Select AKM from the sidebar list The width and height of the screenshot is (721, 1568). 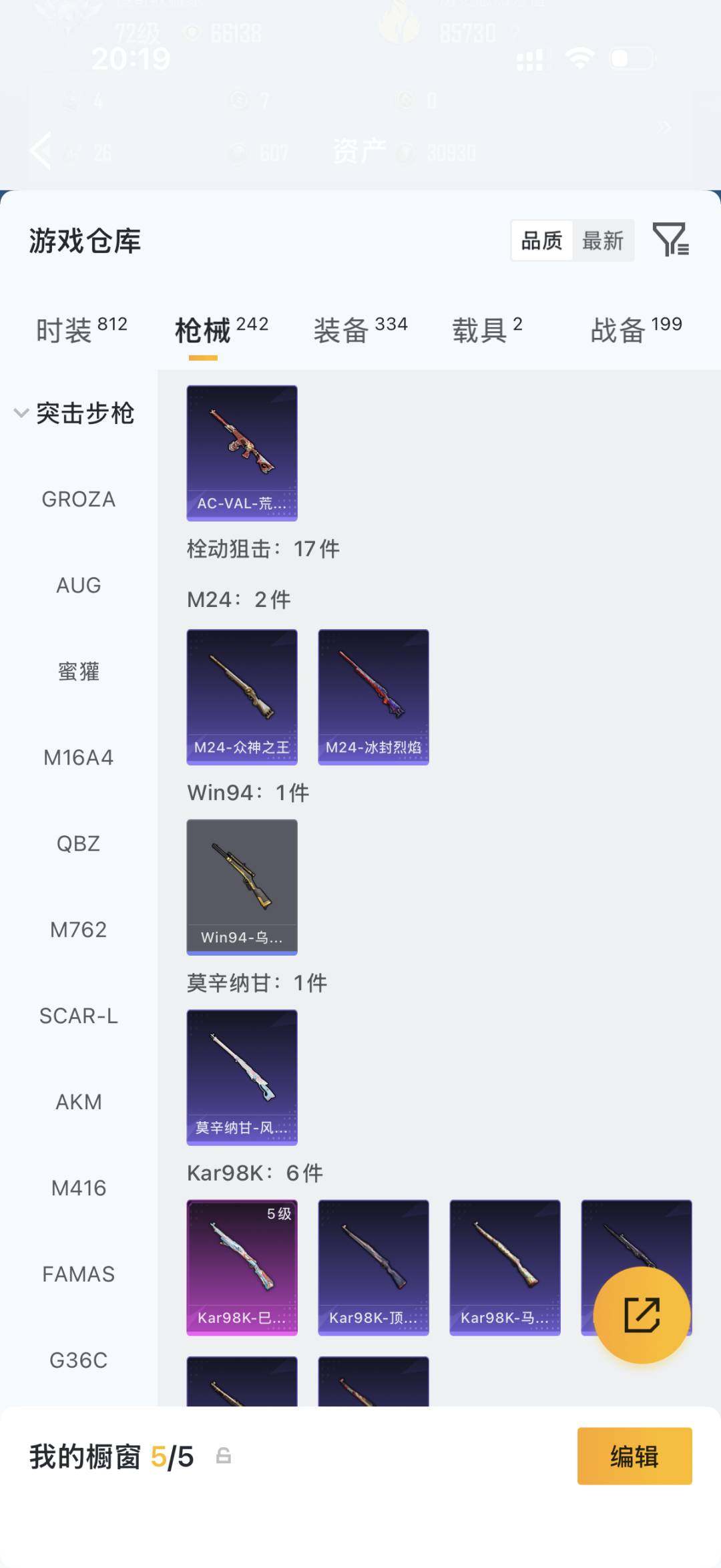coord(79,1103)
